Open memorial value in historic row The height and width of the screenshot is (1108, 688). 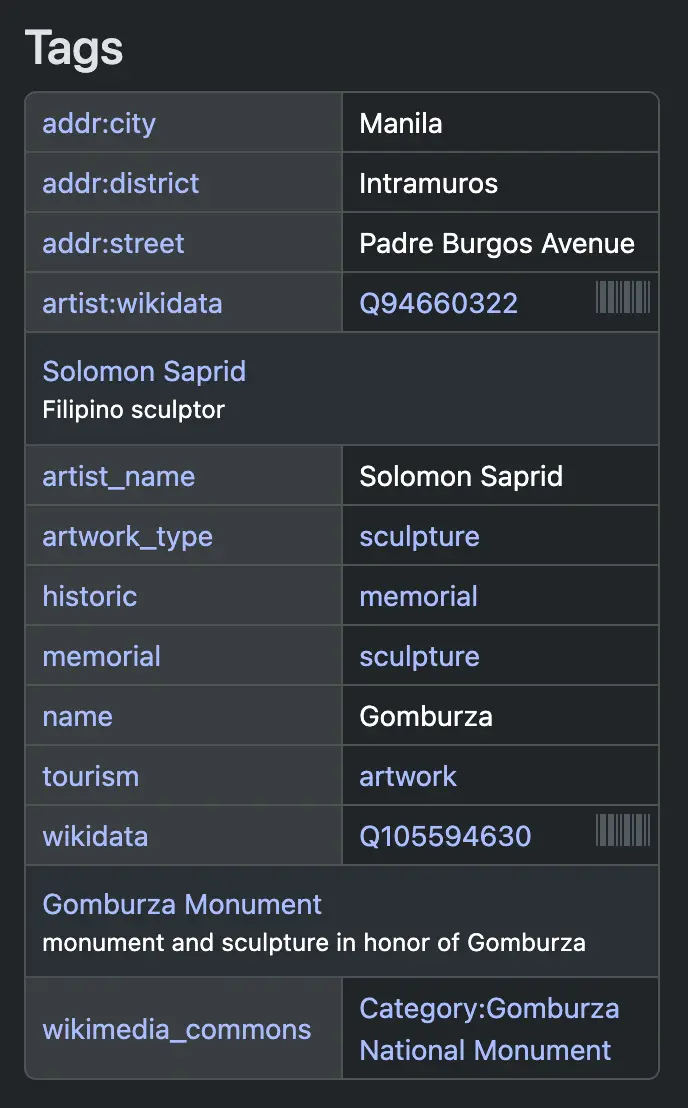[x=418, y=597]
